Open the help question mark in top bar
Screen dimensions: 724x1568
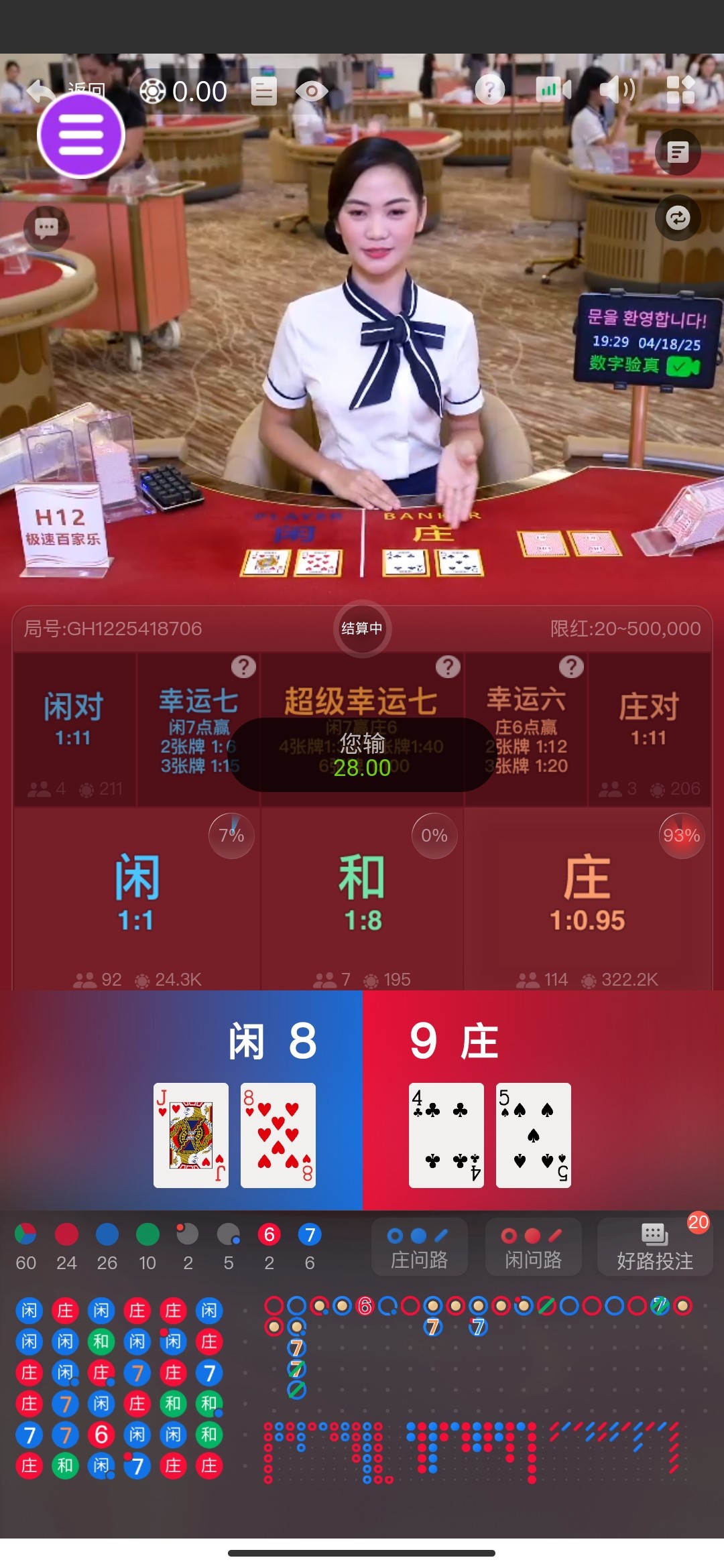[x=489, y=90]
